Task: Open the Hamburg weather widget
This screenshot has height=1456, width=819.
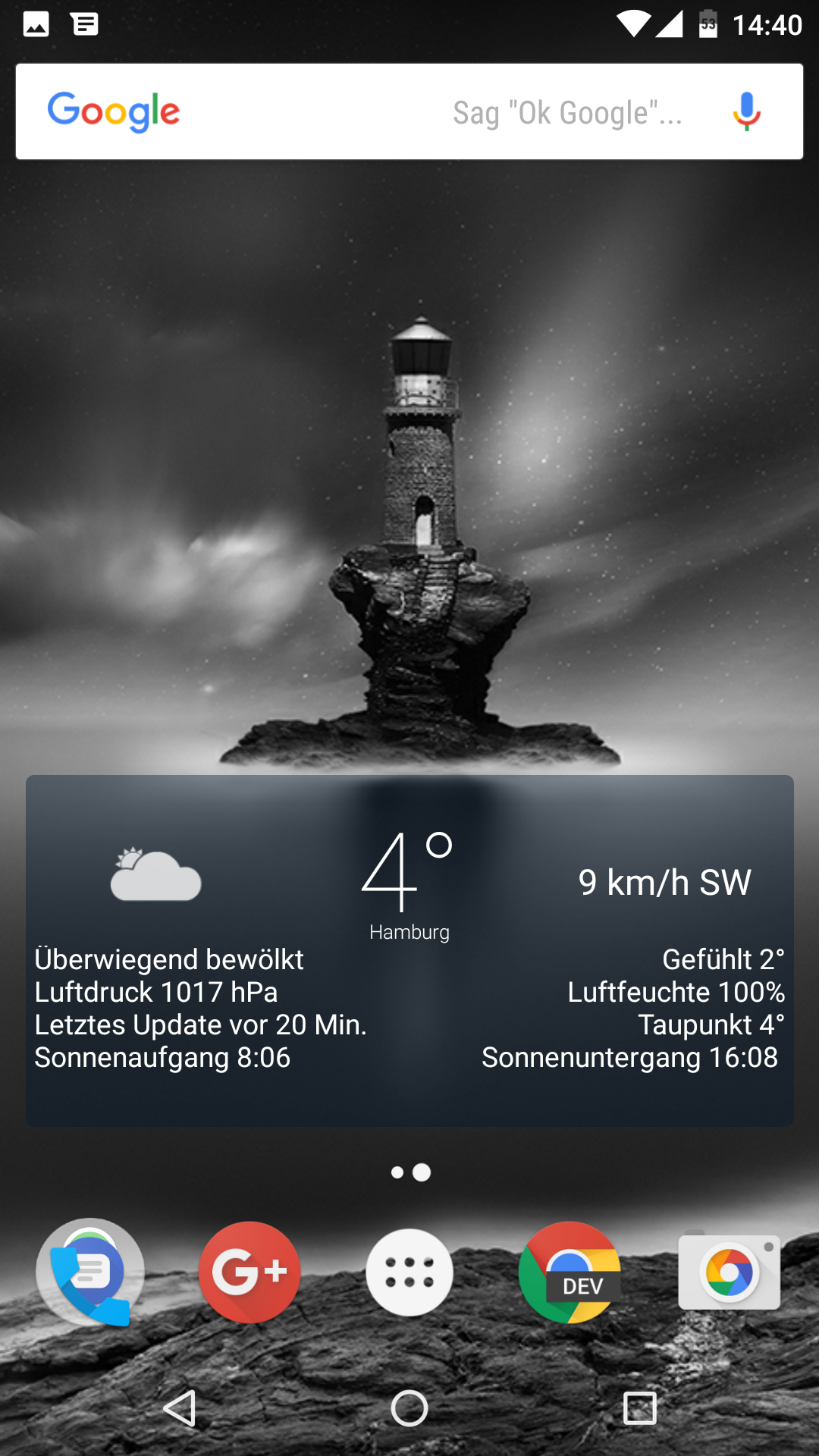Action: tap(409, 949)
